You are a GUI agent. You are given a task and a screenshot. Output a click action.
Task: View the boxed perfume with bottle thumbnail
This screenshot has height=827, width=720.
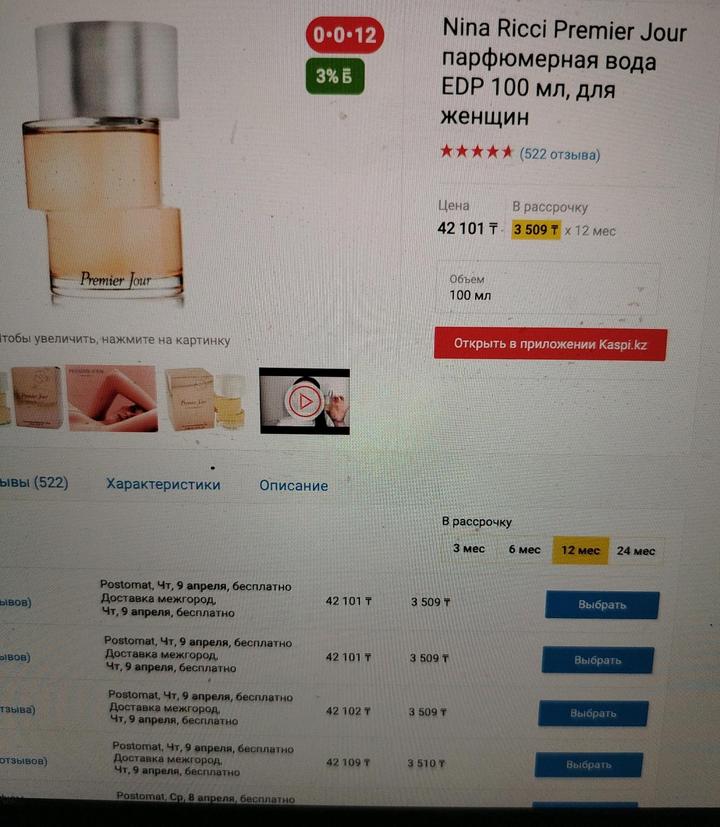(205, 399)
